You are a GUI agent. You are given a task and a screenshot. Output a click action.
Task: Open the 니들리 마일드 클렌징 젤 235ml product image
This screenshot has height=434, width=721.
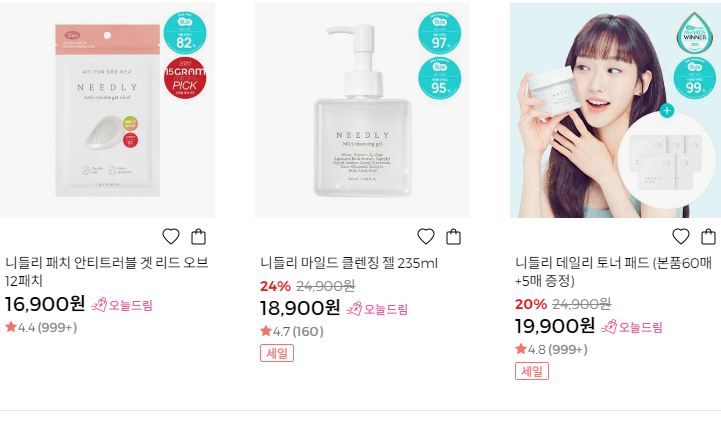[x=362, y=110]
